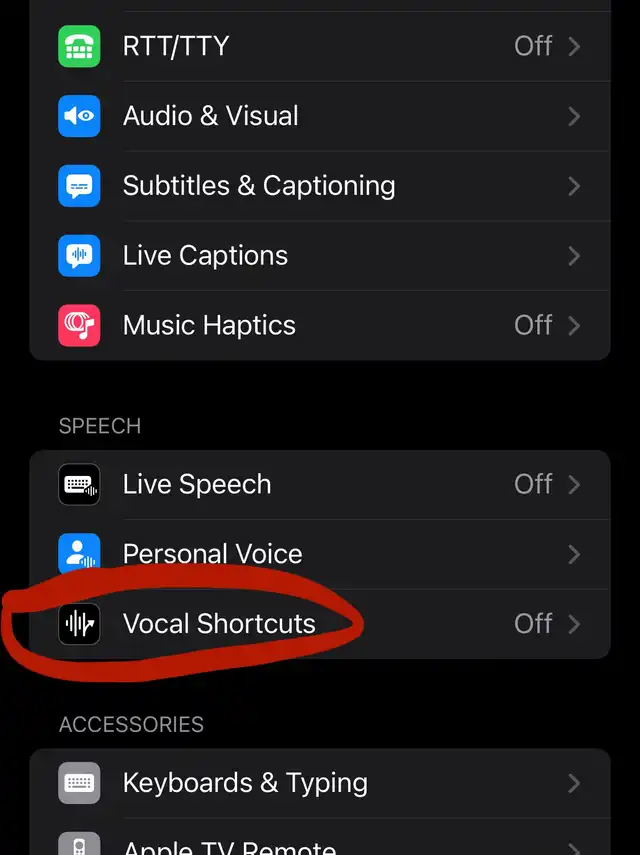
Task: Go to Audio & Visual settings
Action: tap(320, 116)
